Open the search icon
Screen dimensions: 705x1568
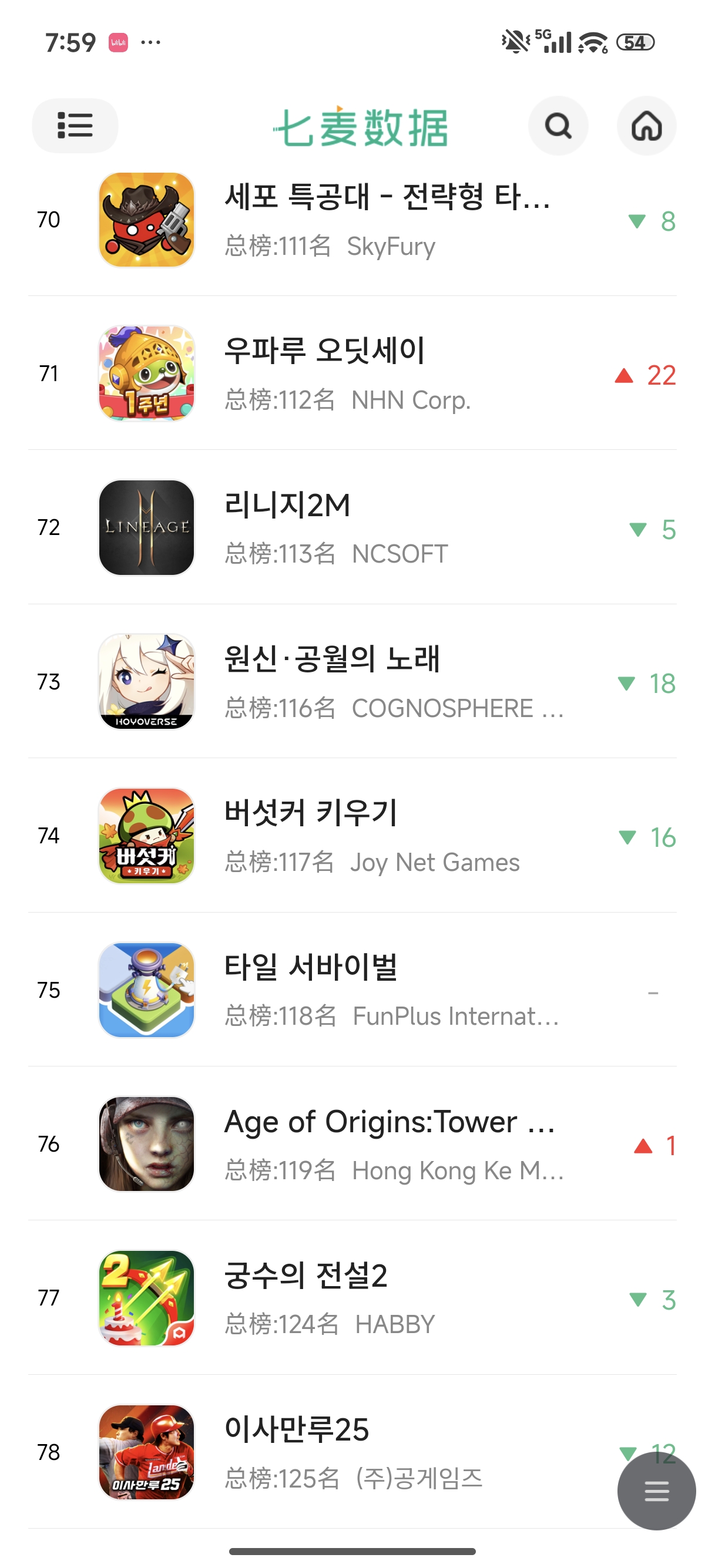pos(558,126)
